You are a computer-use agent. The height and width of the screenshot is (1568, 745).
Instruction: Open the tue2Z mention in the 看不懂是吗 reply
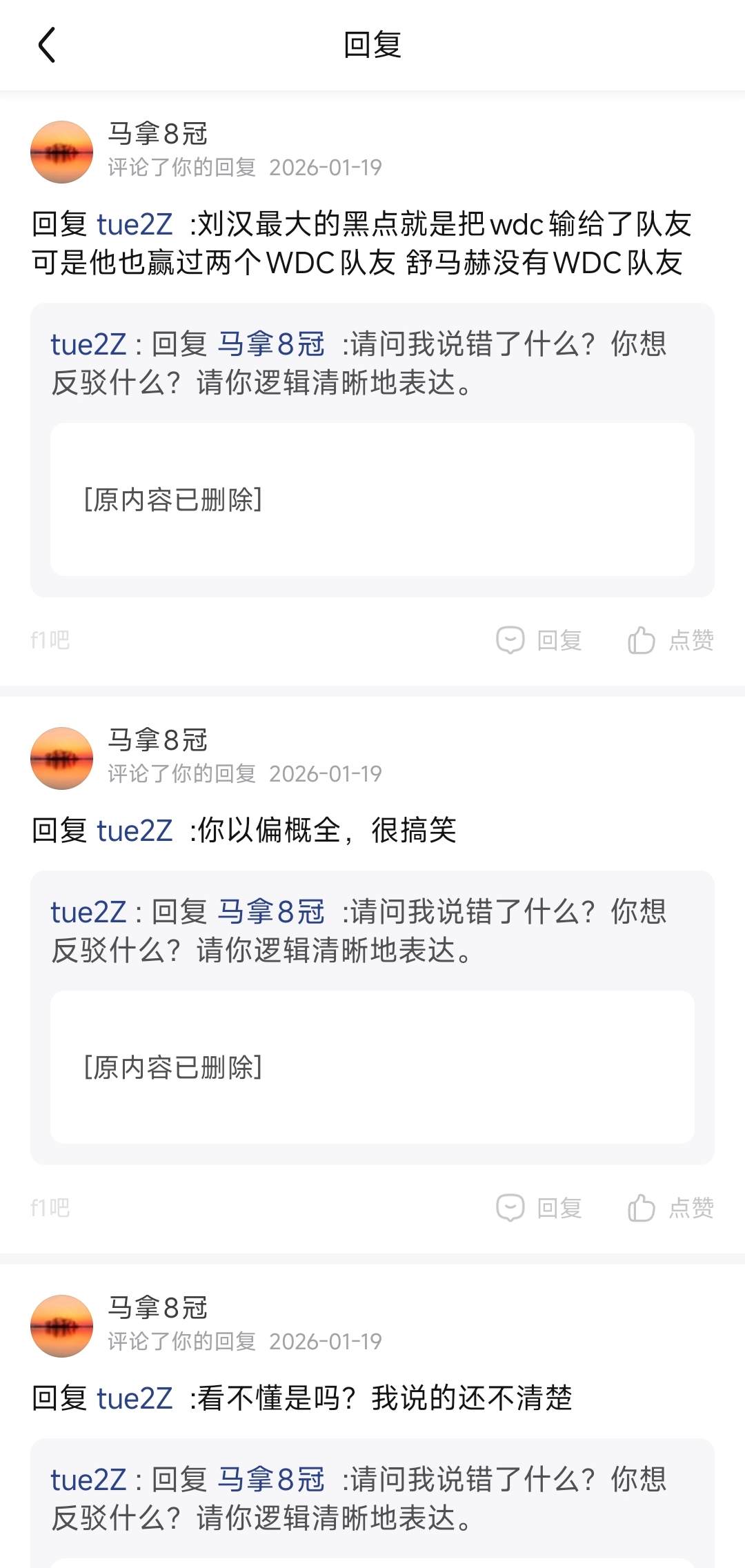click(135, 1398)
